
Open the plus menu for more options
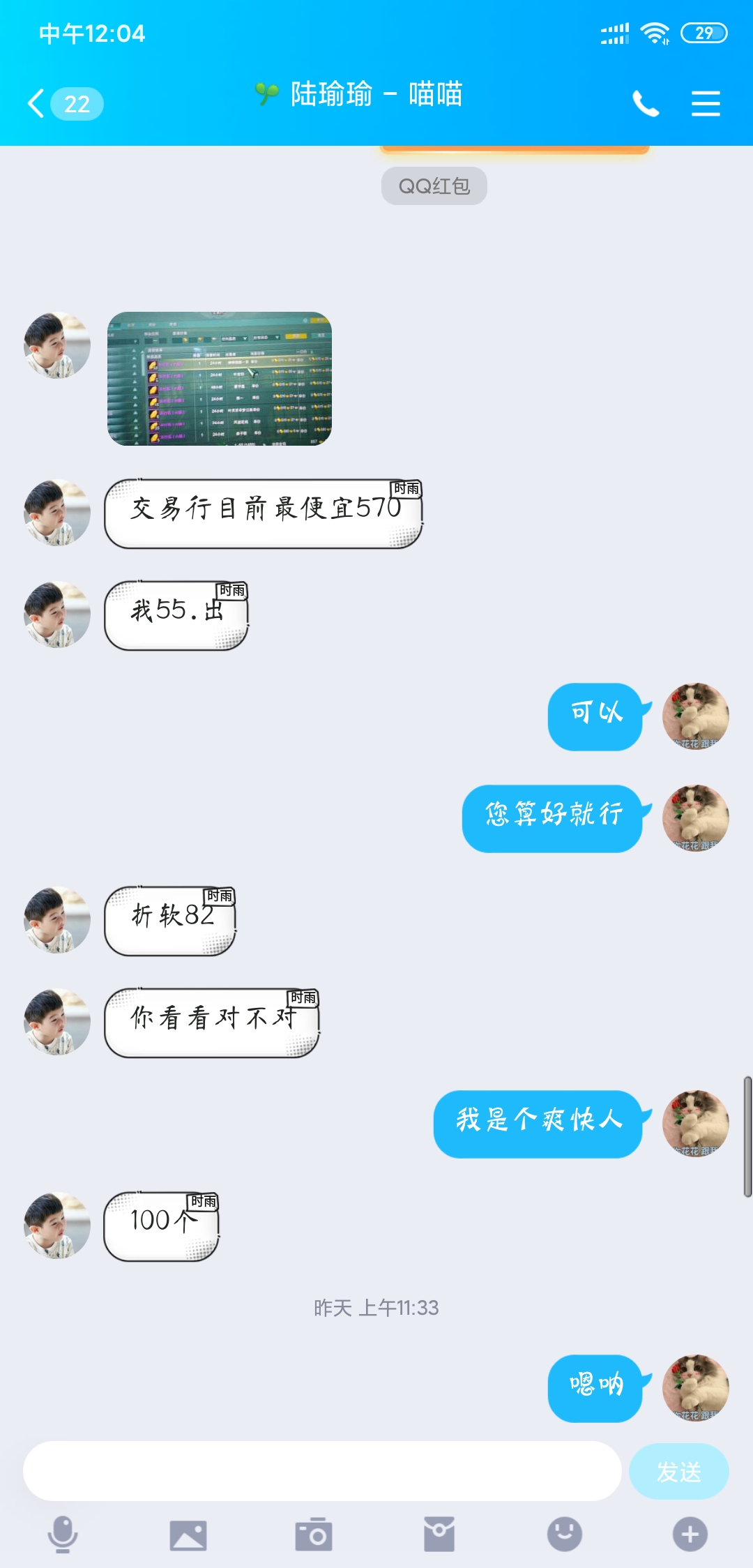[690, 1535]
